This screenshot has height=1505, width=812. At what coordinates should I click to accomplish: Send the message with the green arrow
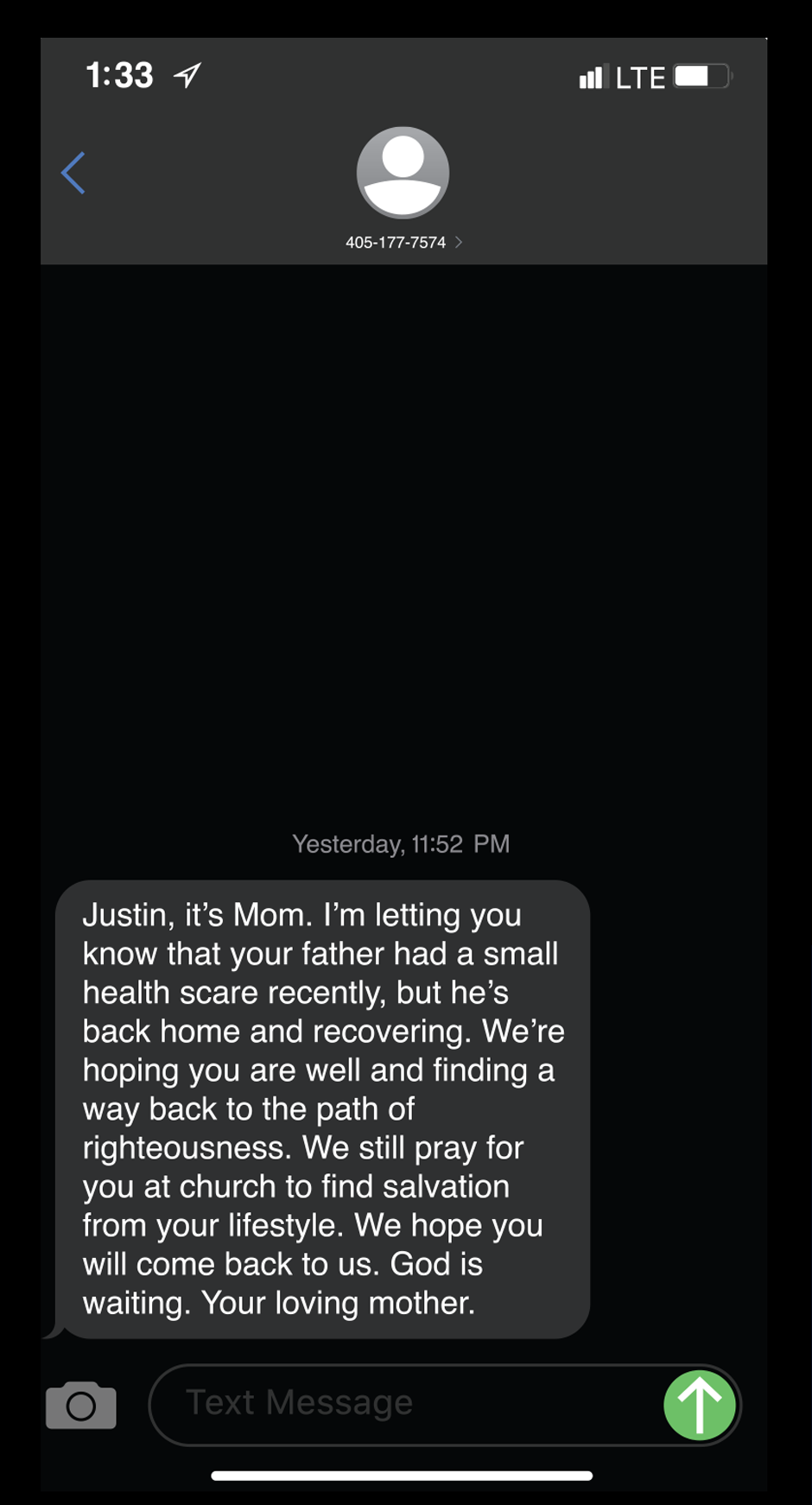click(699, 1405)
